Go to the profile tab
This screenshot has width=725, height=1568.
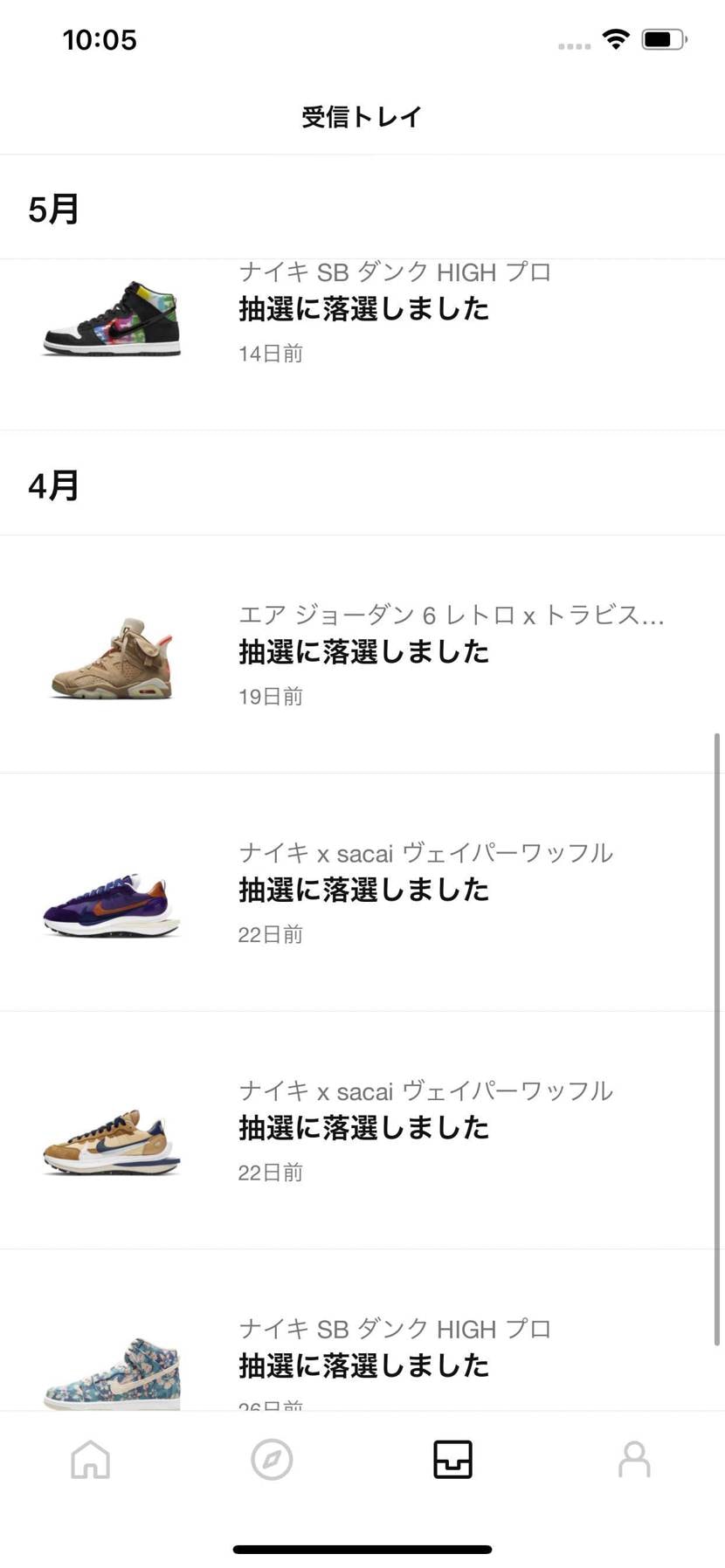634,1459
